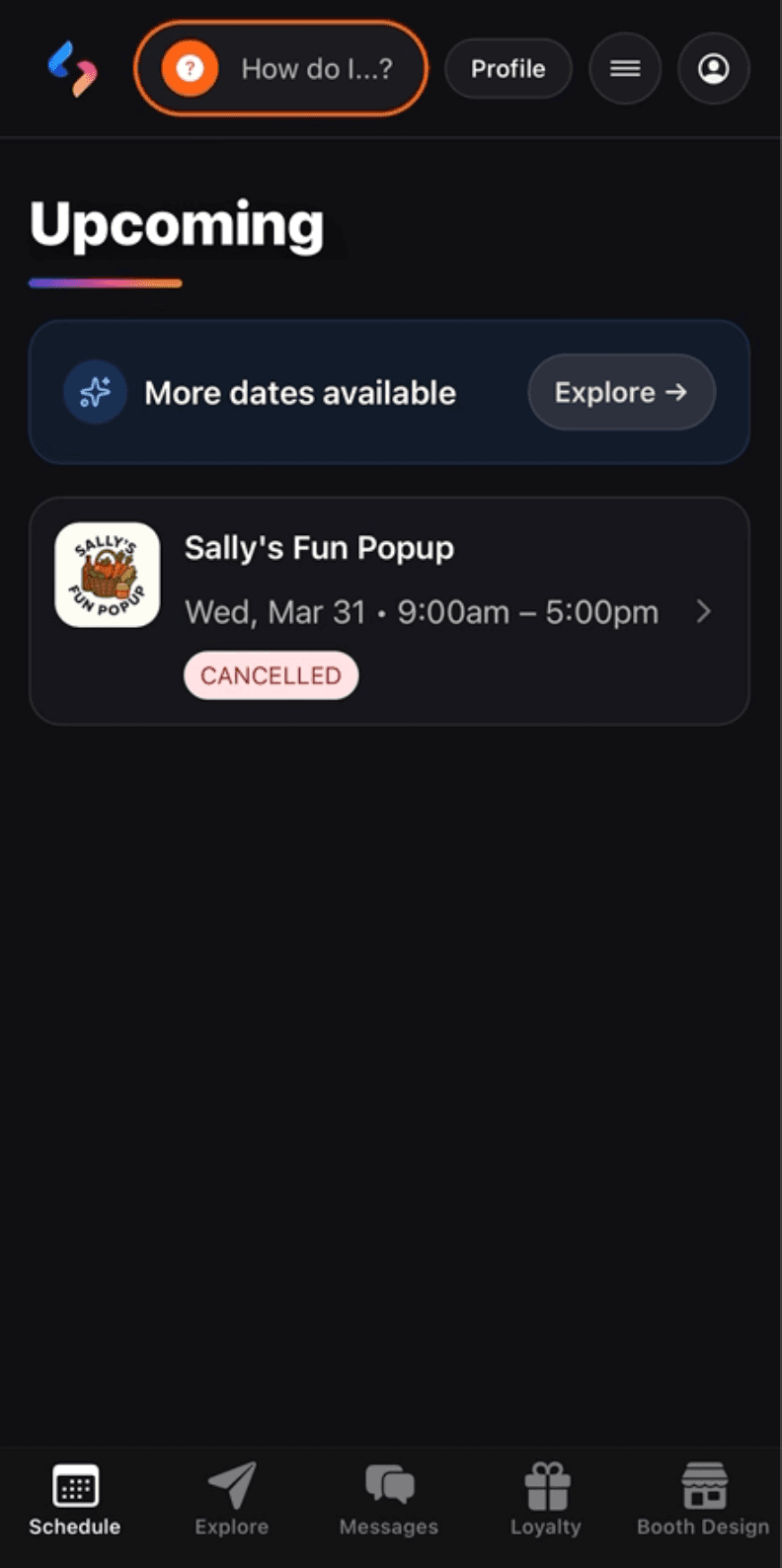The height and width of the screenshot is (1568, 782).
Task: Open the account avatar icon
Action: coord(713,68)
